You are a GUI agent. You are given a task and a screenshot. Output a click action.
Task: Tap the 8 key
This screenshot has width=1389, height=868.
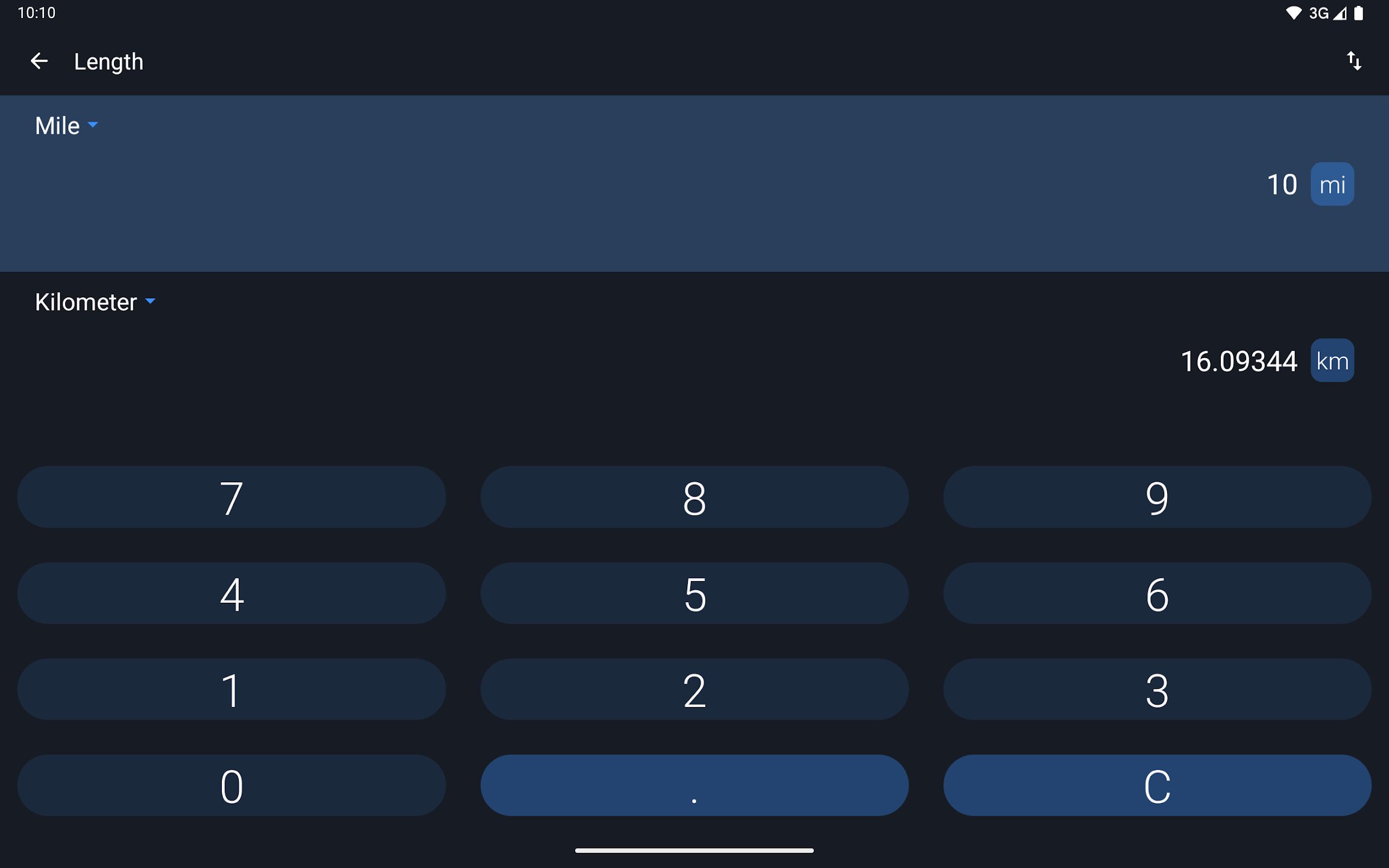pyautogui.click(x=694, y=497)
